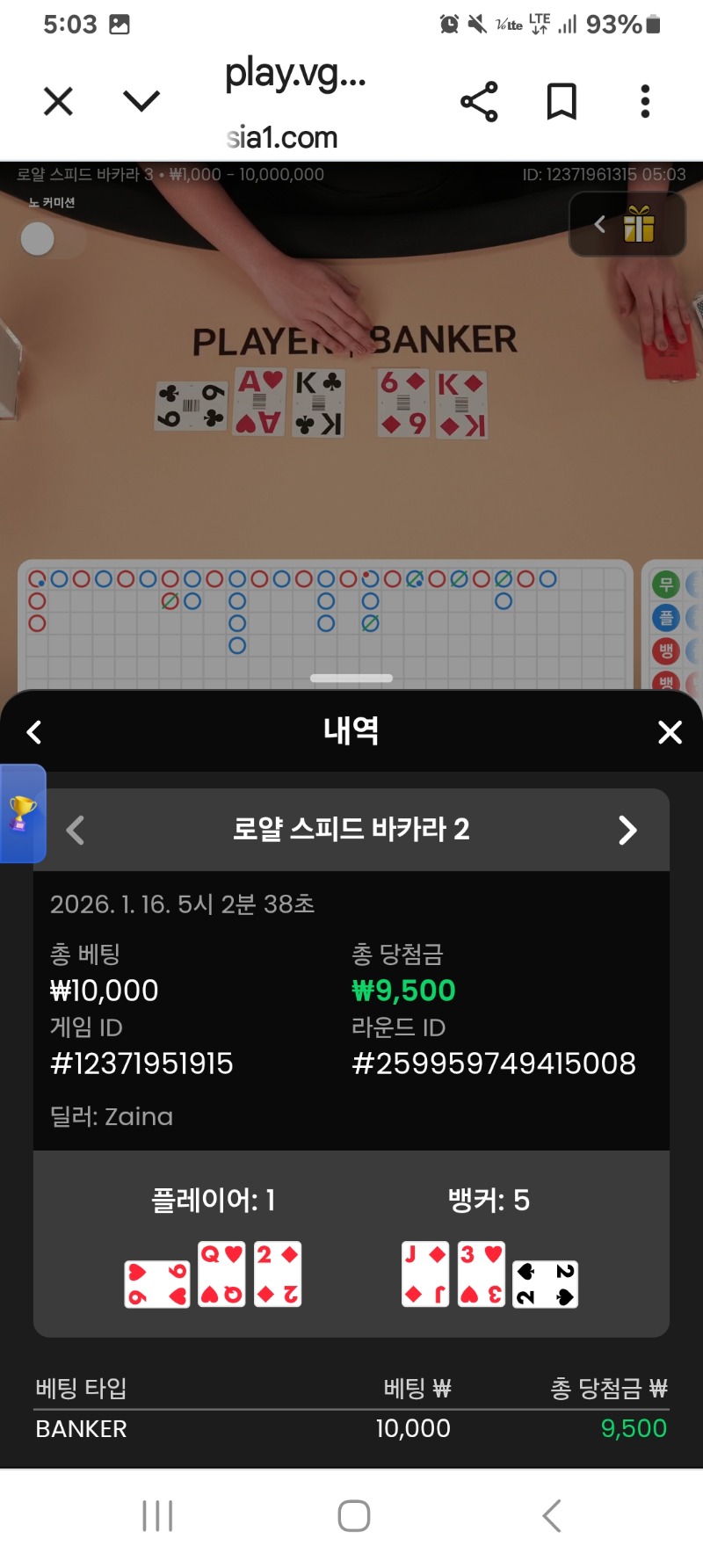The image size is (703, 1568).
Task: Go back from the 내역 panel
Action: coord(34,732)
